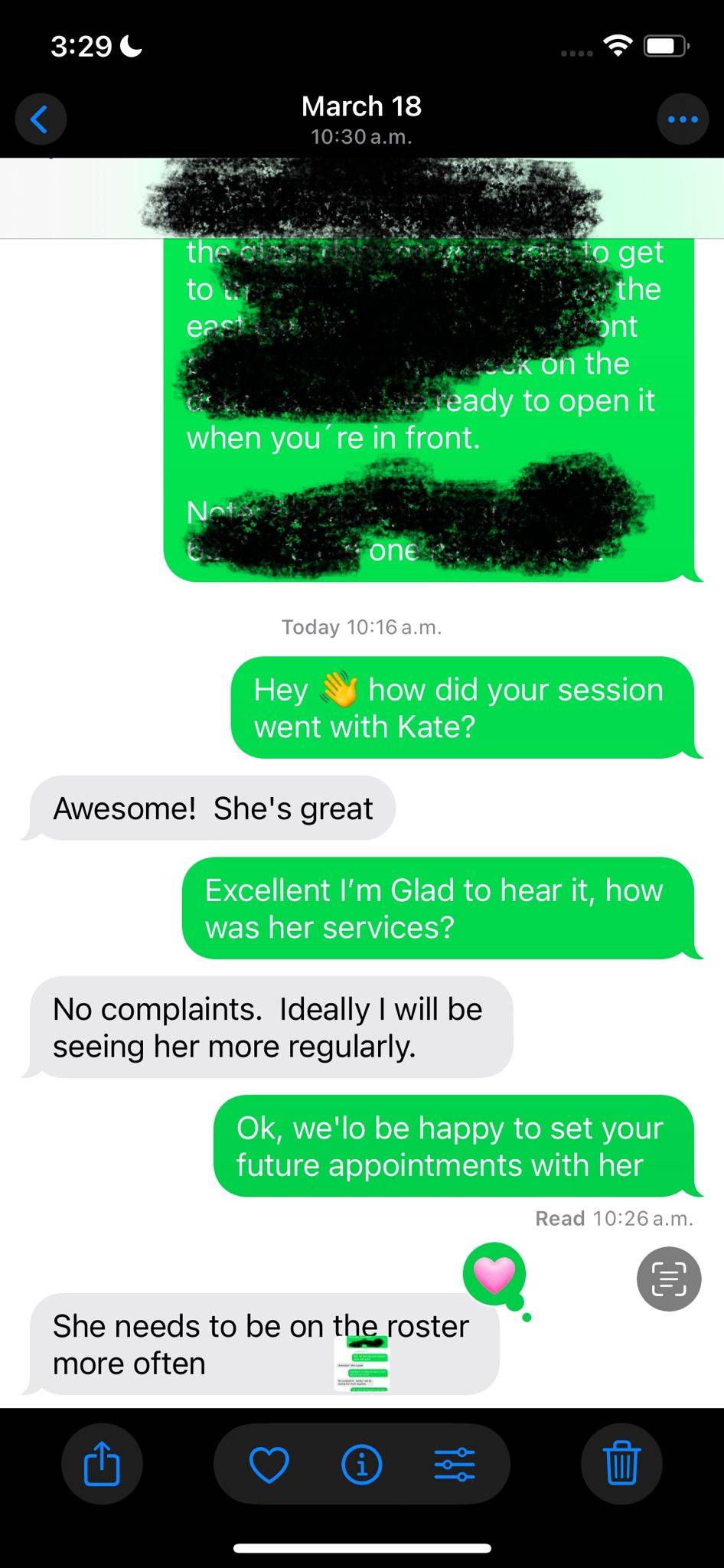724x1568 pixels.
Task: Activate the Live Text scan button
Action: 668,1279
